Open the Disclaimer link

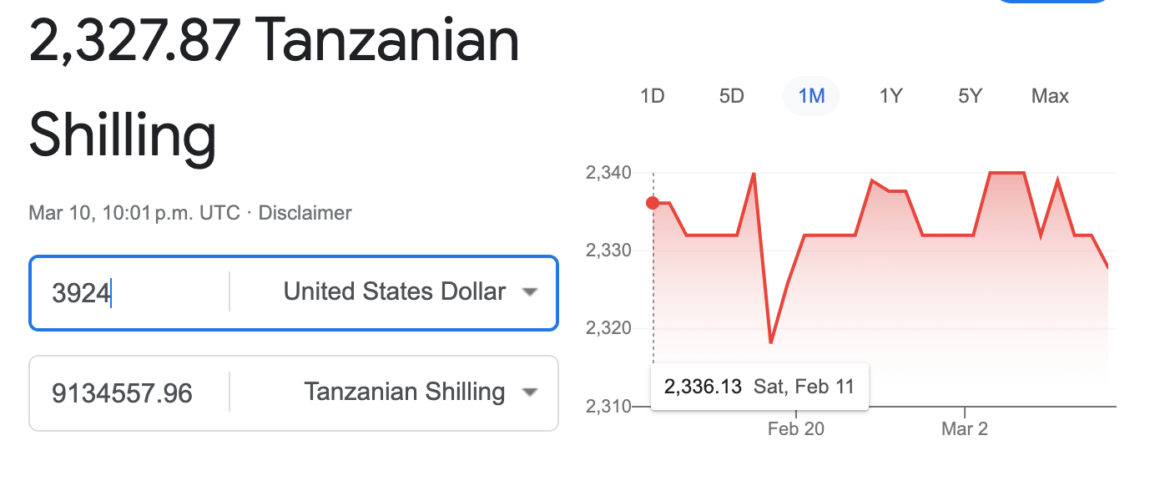[305, 213]
